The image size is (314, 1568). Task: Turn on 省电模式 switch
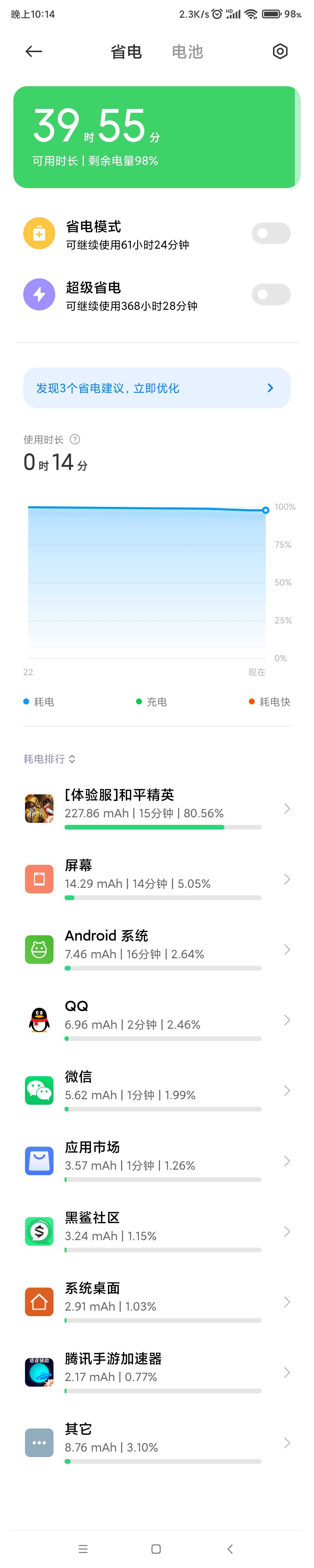[x=271, y=233]
